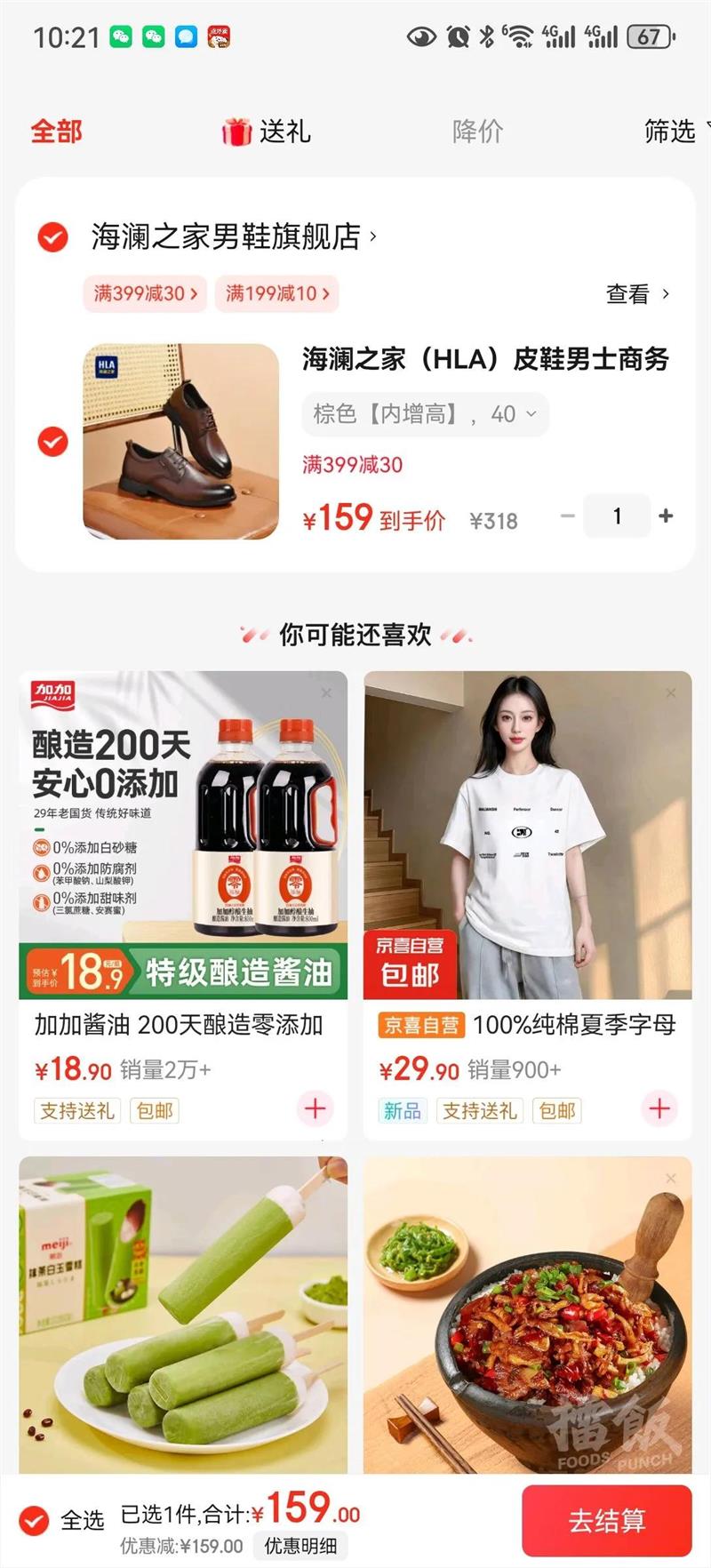Deselect the 海澜之家 leather shoes item checkbox
Image resolution: width=711 pixels, height=1568 pixels.
[x=52, y=442]
